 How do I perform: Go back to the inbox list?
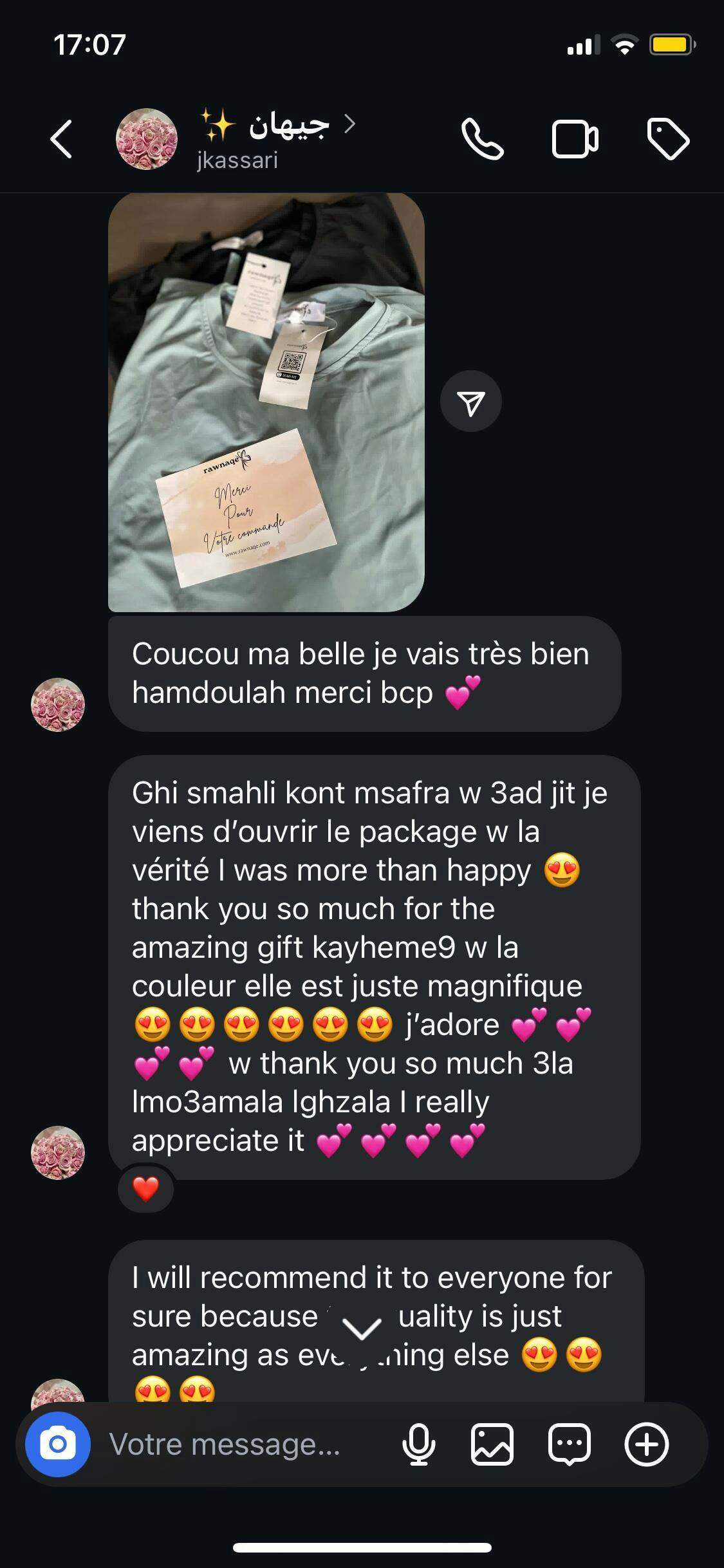coord(61,138)
